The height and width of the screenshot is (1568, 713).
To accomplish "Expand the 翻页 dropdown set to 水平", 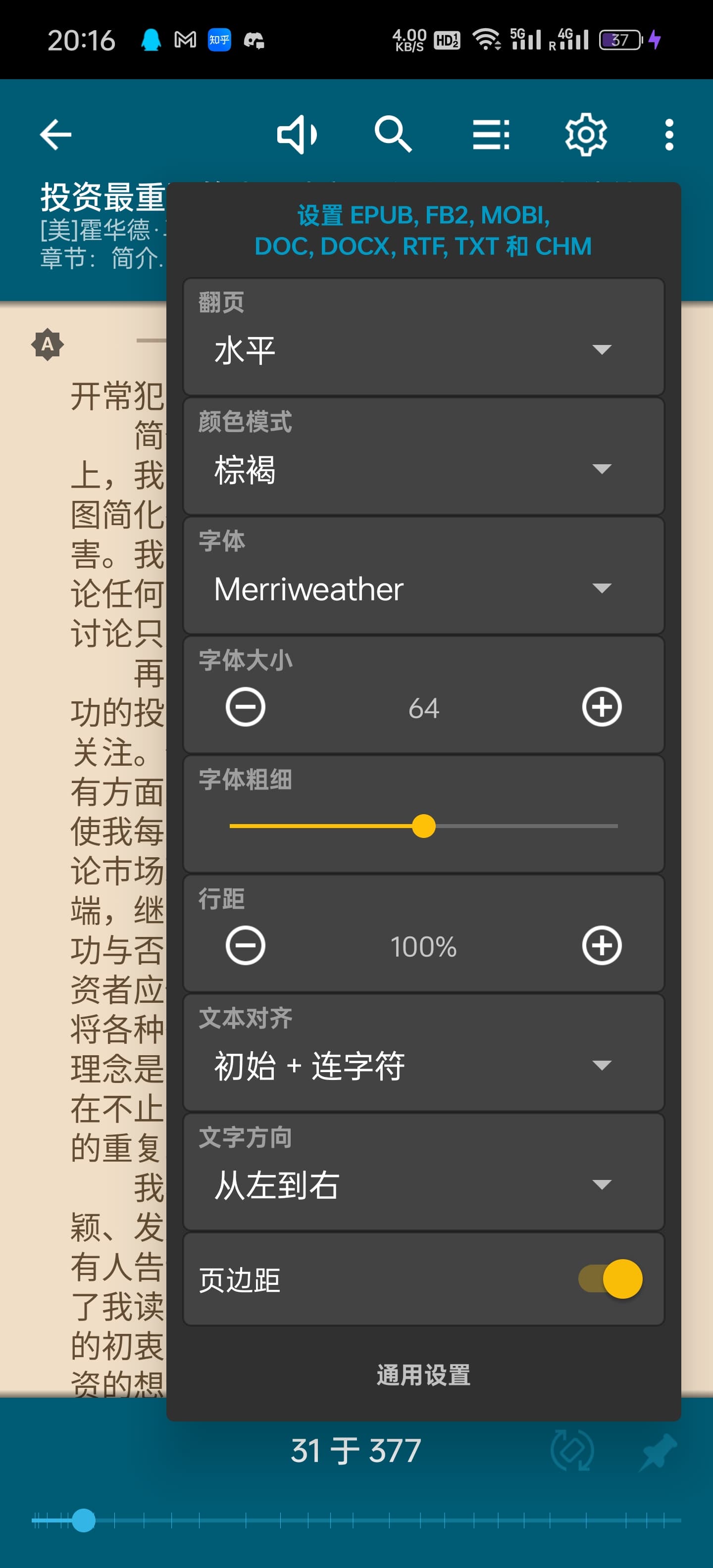I will pyautogui.click(x=423, y=350).
